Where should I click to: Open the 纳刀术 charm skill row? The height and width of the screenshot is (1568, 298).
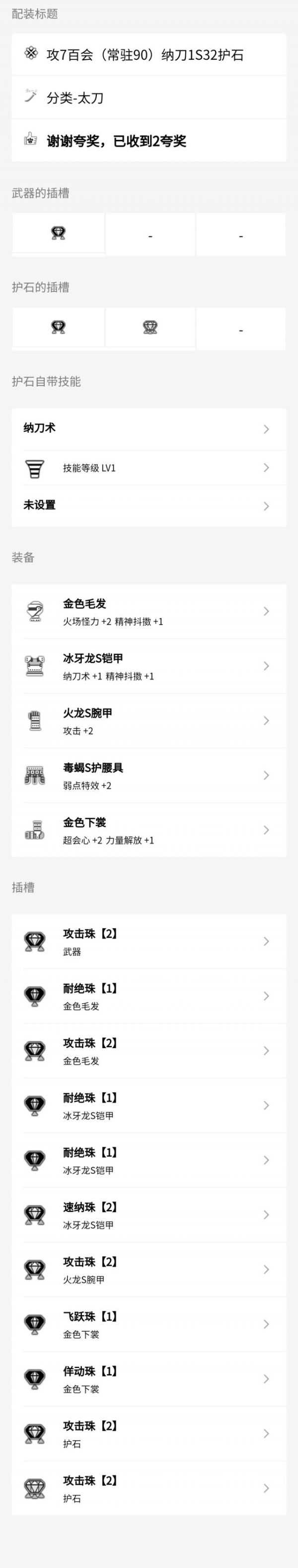pyautogui.click(x=149, y=428)
